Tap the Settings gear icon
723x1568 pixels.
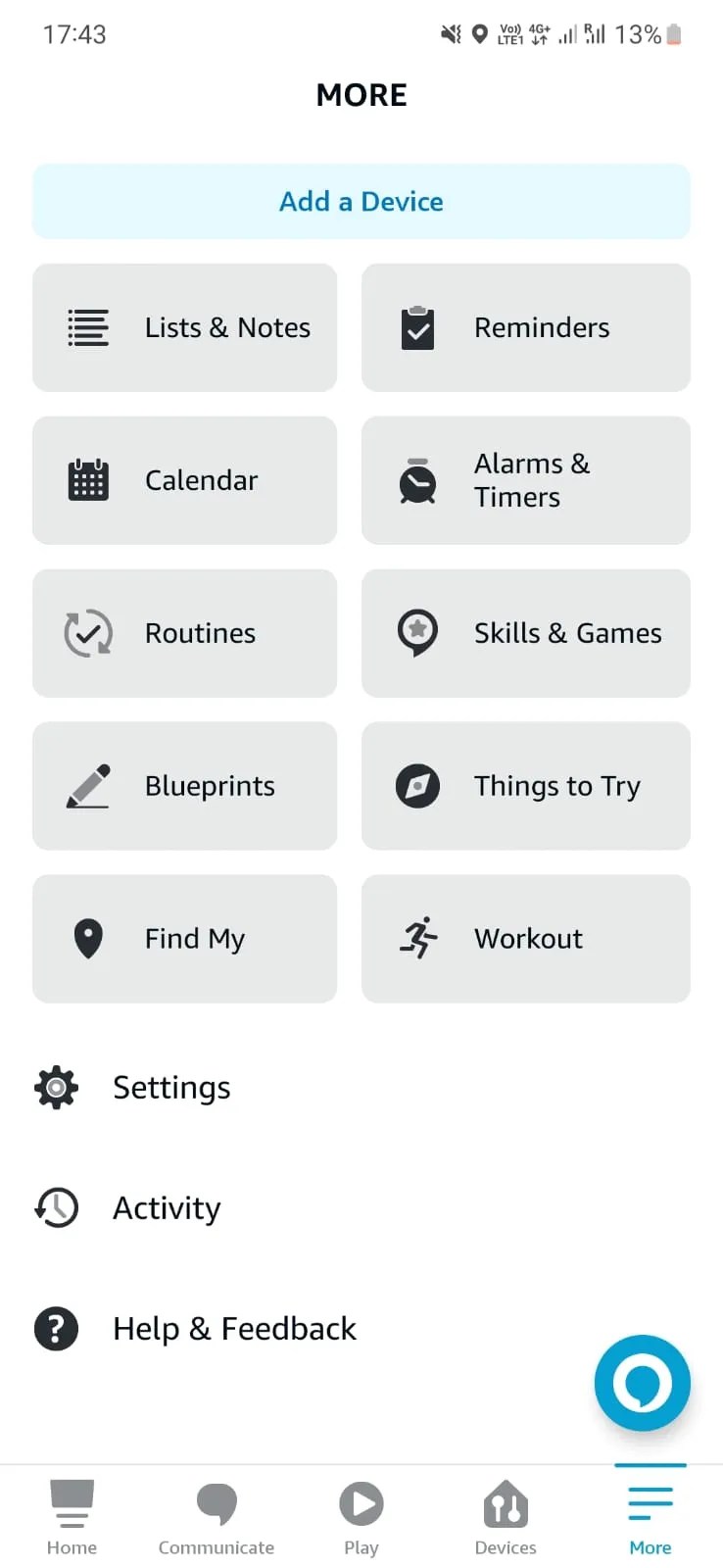point(56,1087)
